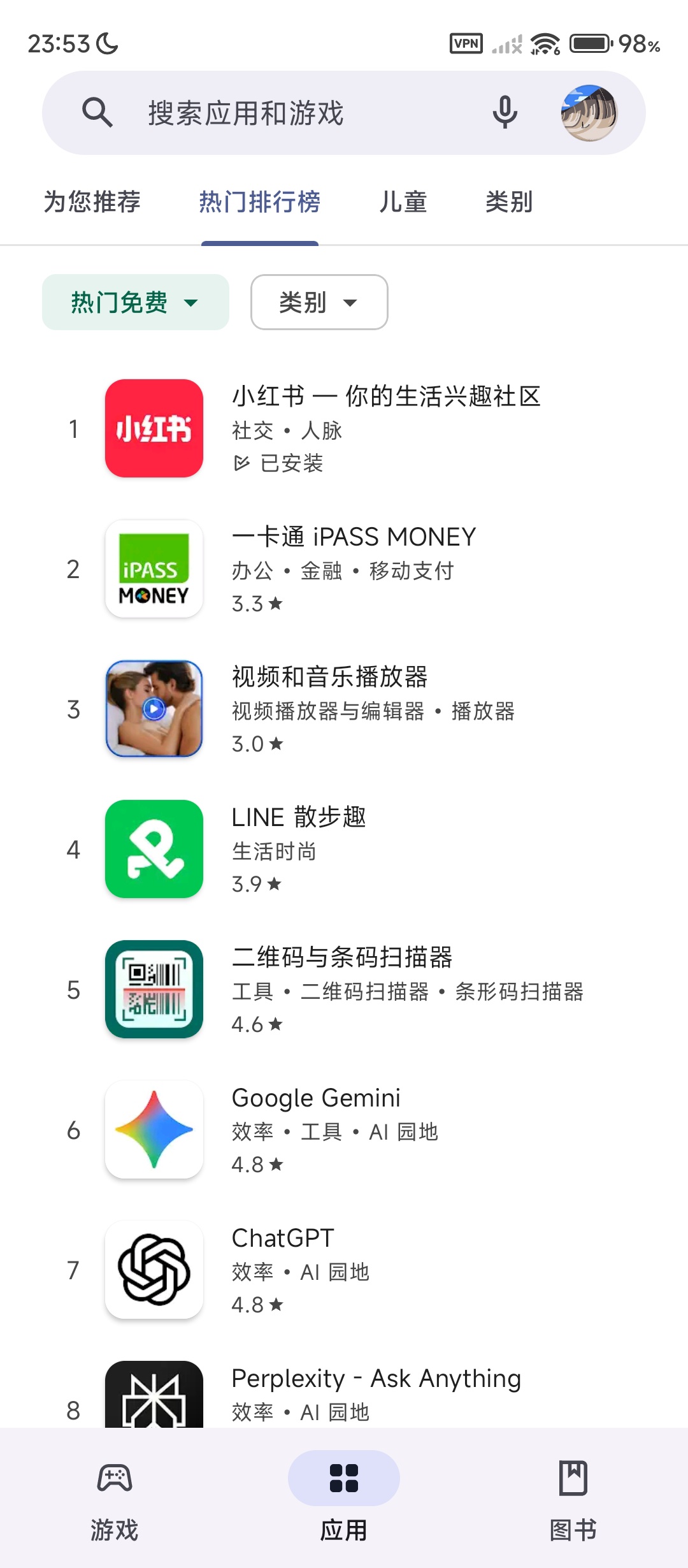Open 一卡通 iPASS MONEY app page

[x=354, y=569]
